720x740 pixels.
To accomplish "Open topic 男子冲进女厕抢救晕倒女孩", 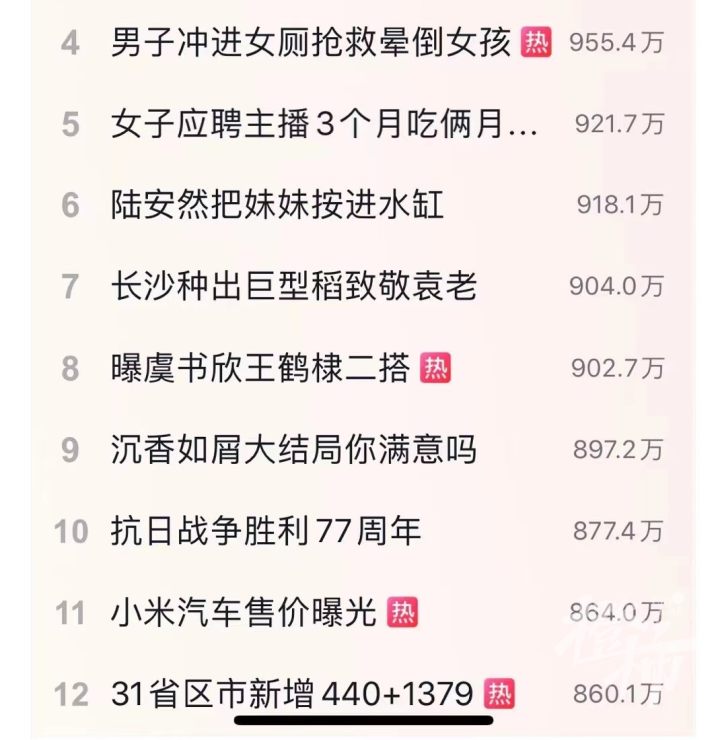I will (311, 43).
